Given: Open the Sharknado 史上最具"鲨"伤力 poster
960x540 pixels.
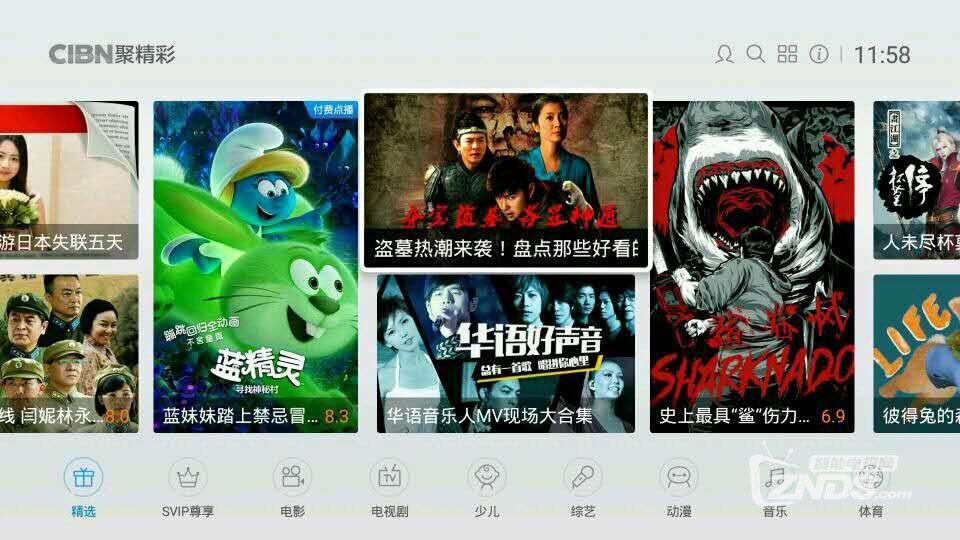Looking at the screenshot, I should (752, 266).
